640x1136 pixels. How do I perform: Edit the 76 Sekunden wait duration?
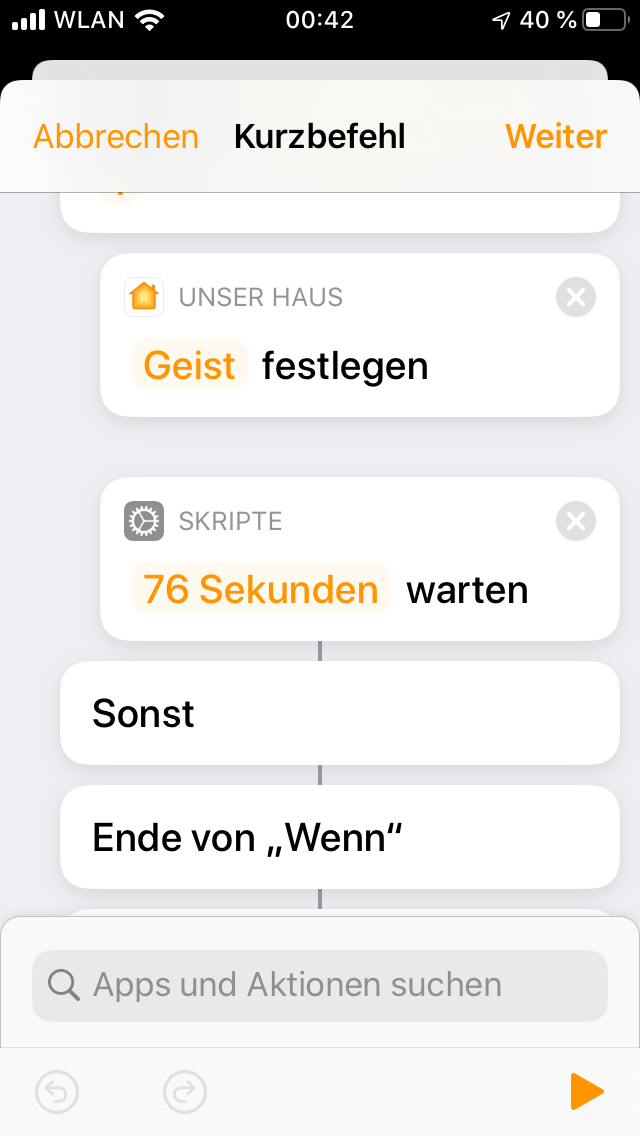pos(261,589)
